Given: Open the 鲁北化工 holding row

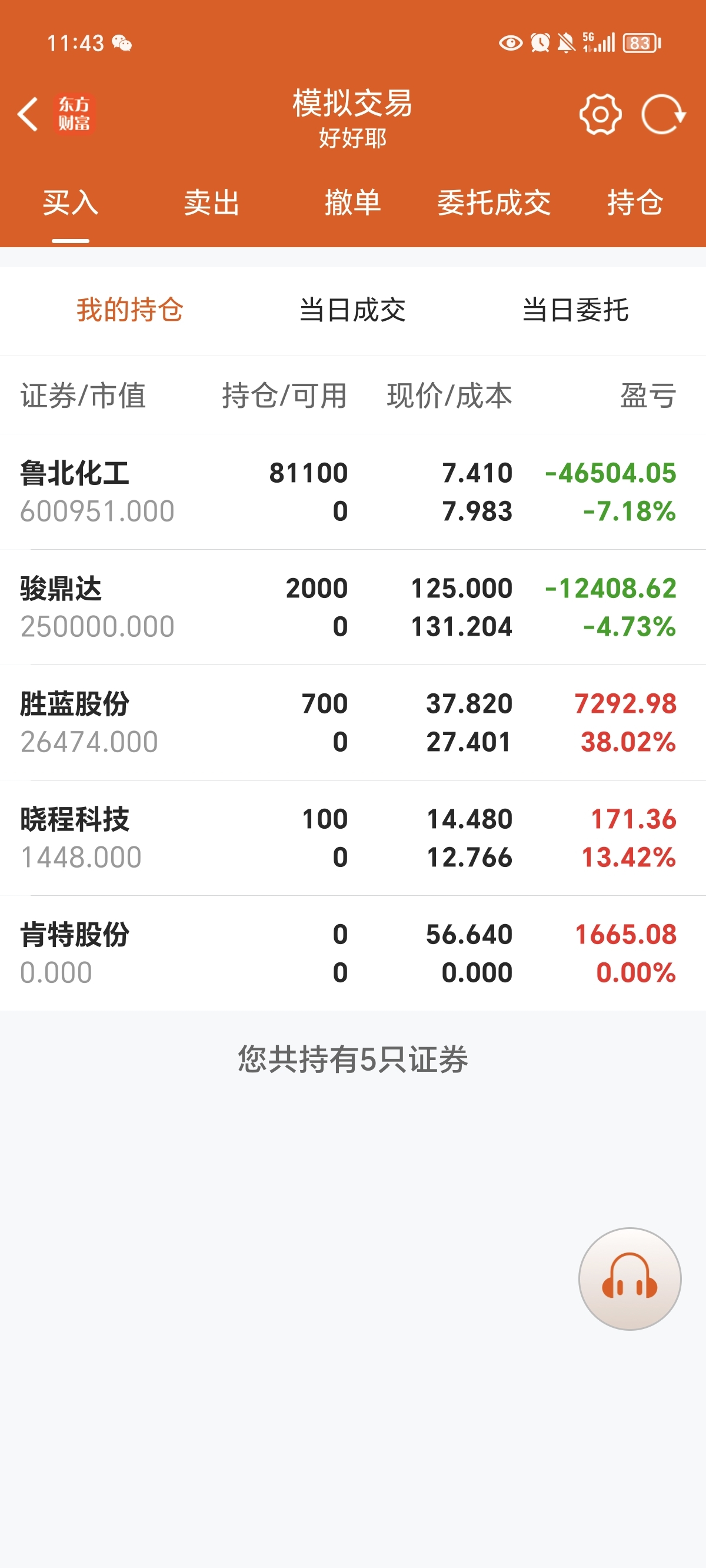Looking at the screenshot, I should tap(353, 492).
